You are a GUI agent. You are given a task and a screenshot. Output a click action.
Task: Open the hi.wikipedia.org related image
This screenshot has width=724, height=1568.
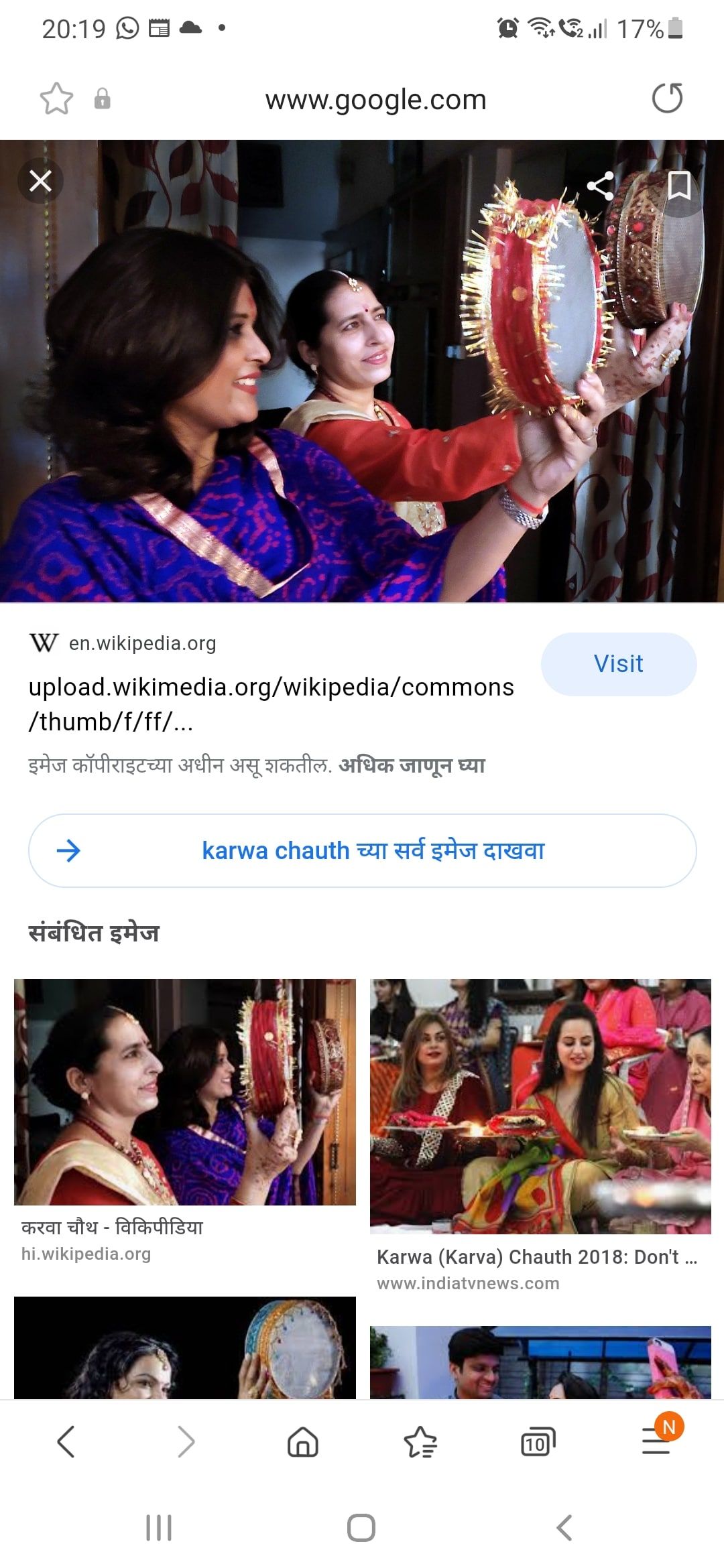(185, 1092)
